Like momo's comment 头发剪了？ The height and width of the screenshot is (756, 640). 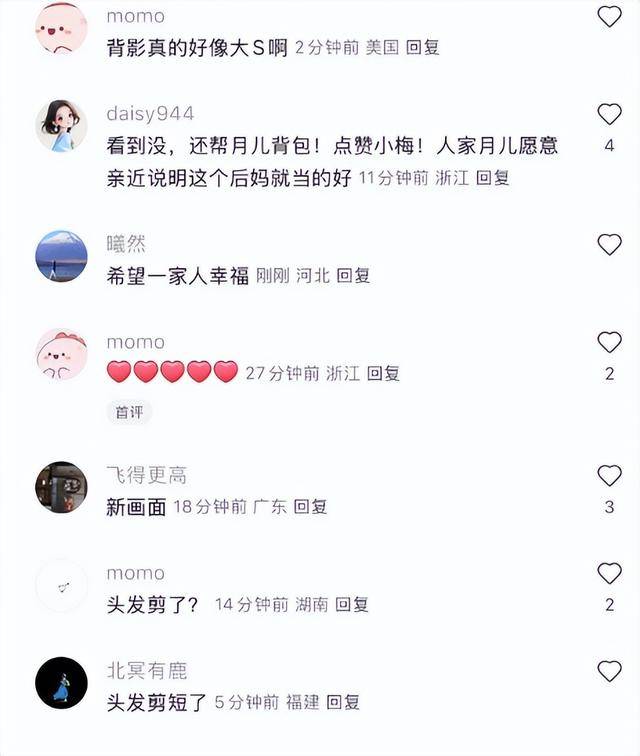(x=609, y=574)
